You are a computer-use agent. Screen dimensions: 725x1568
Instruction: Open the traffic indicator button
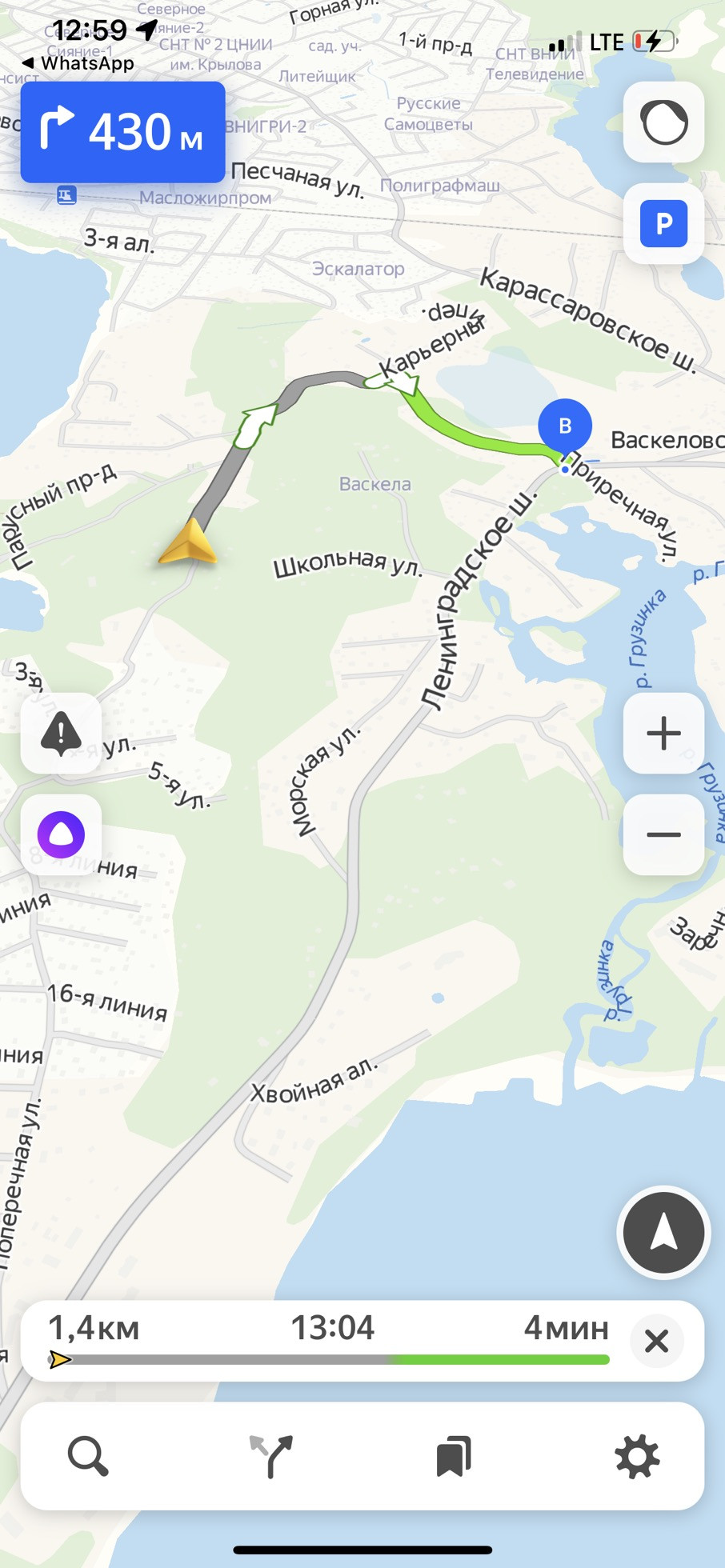663,123
